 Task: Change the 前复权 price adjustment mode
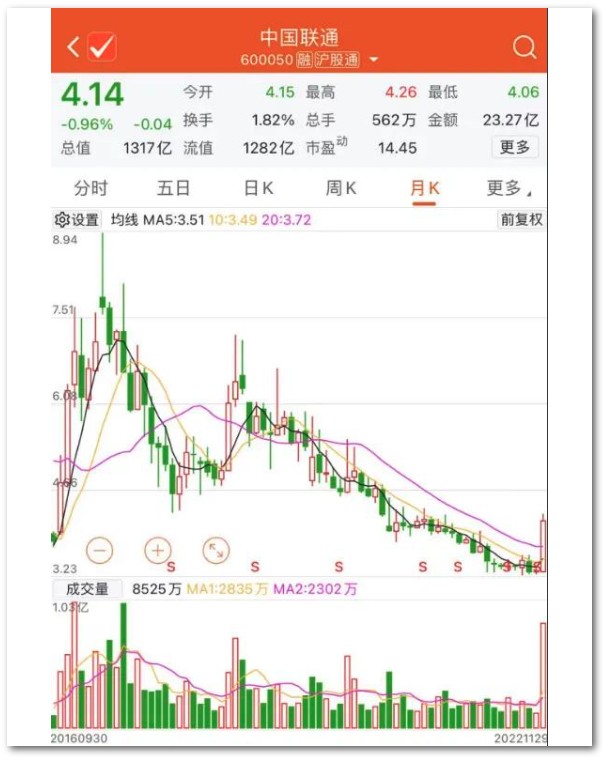[521, 219]
